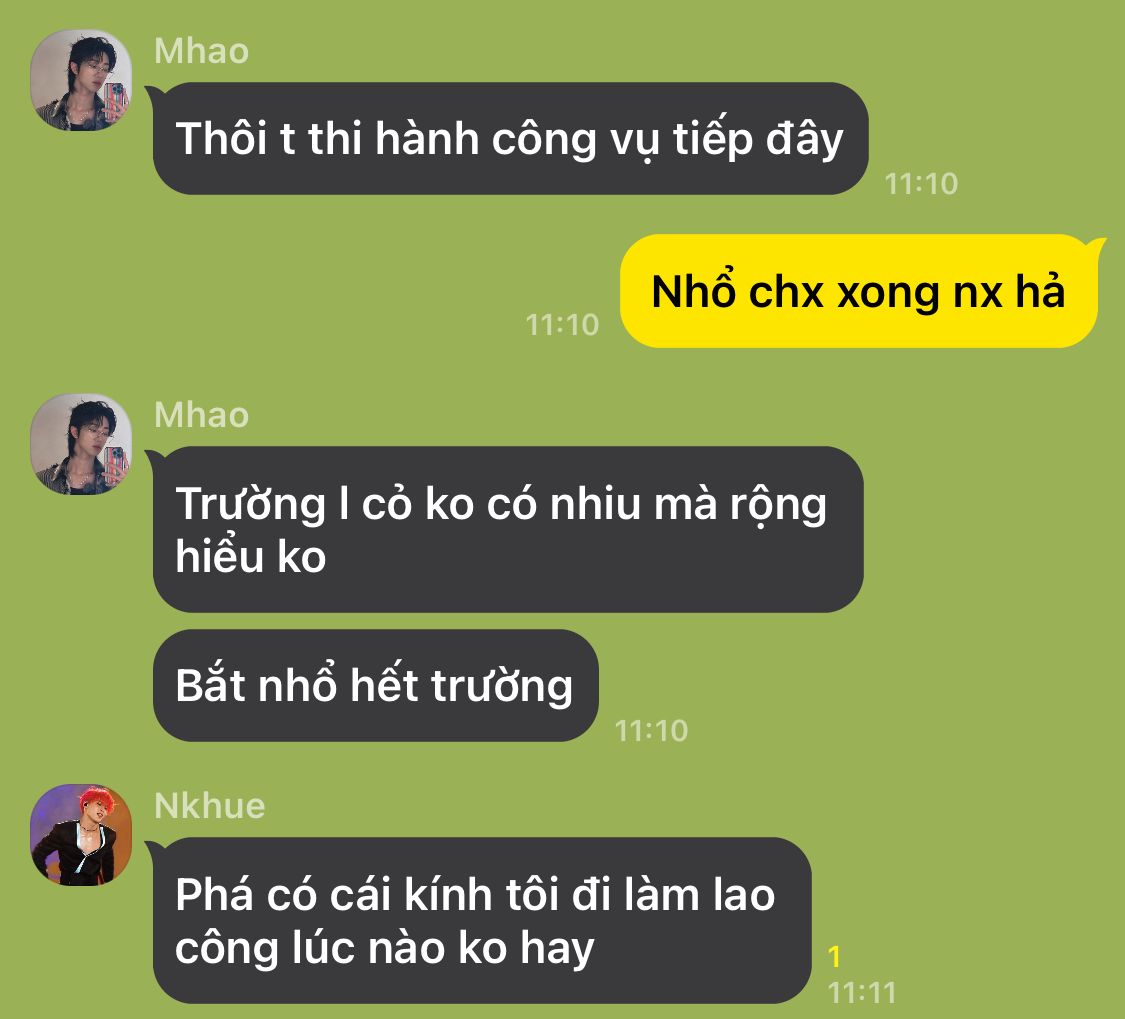Open Mhao's avatar beside "Thôi t thi hành" message

point(81,80)
